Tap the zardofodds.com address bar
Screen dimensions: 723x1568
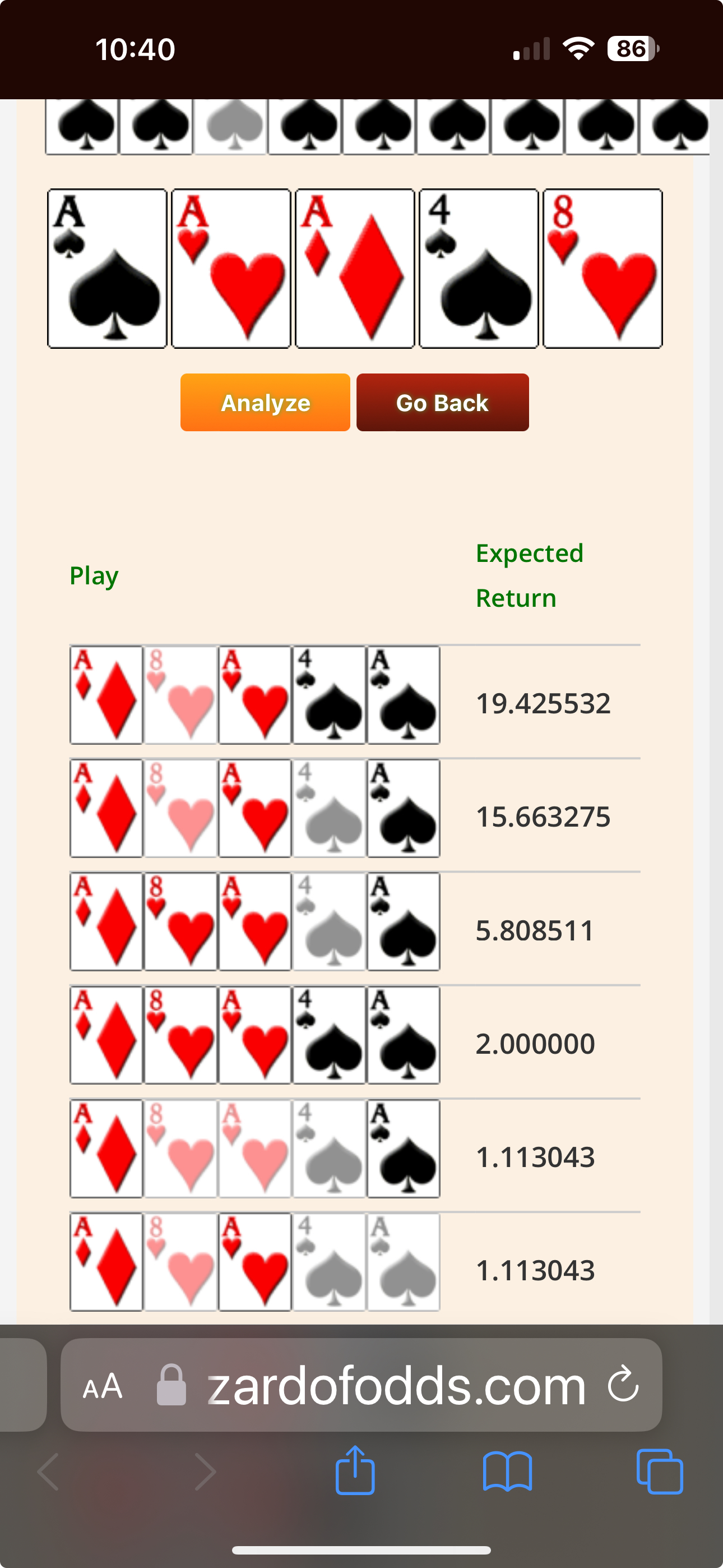pyautogui.click(x=396, y=1385)
